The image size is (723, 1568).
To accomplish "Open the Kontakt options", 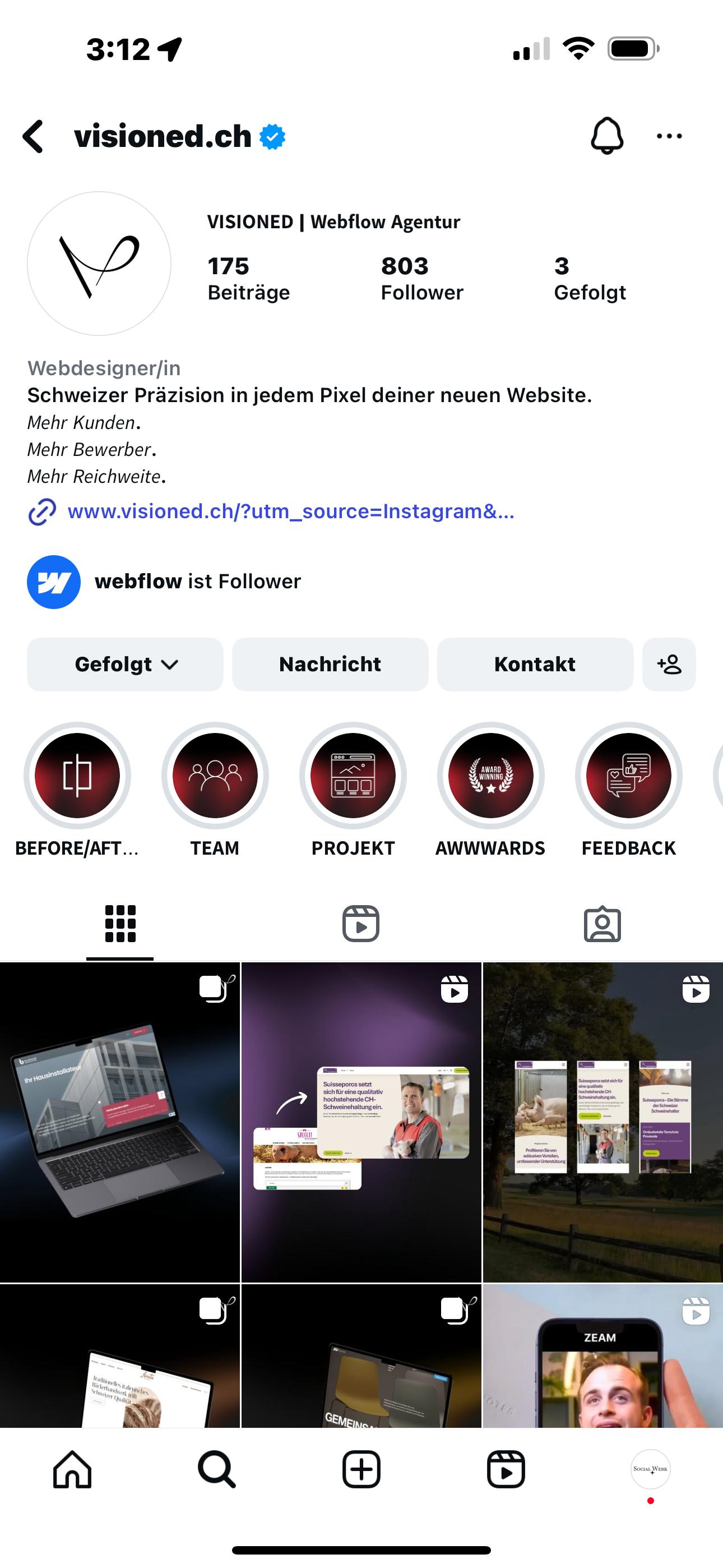I will 535,664.
